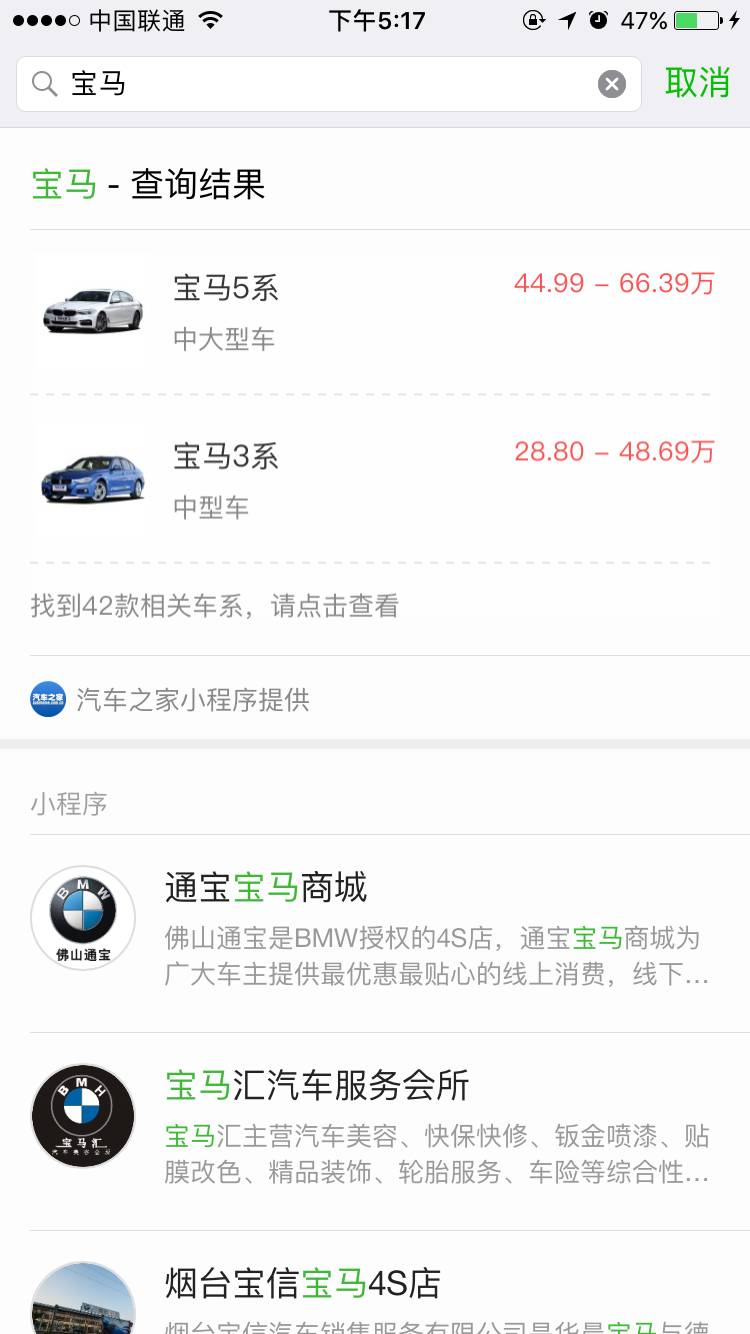The height and width of the screenshot is (1334, 750).
Task: Open the 通宝宝马商城 mini program
Action: pos(375,932)
